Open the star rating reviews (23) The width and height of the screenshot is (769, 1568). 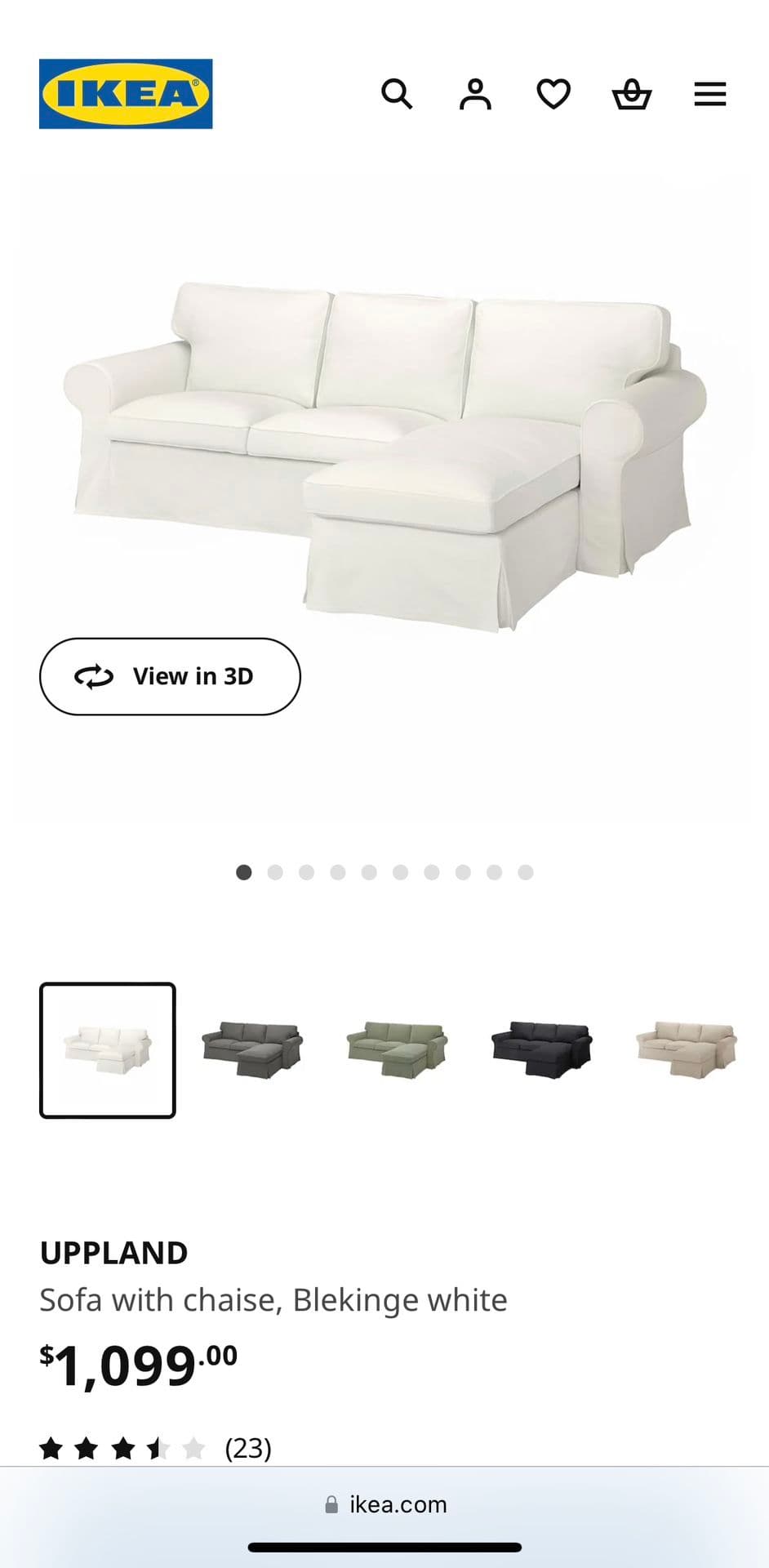pyautogui.click(x=155, y=1449)
